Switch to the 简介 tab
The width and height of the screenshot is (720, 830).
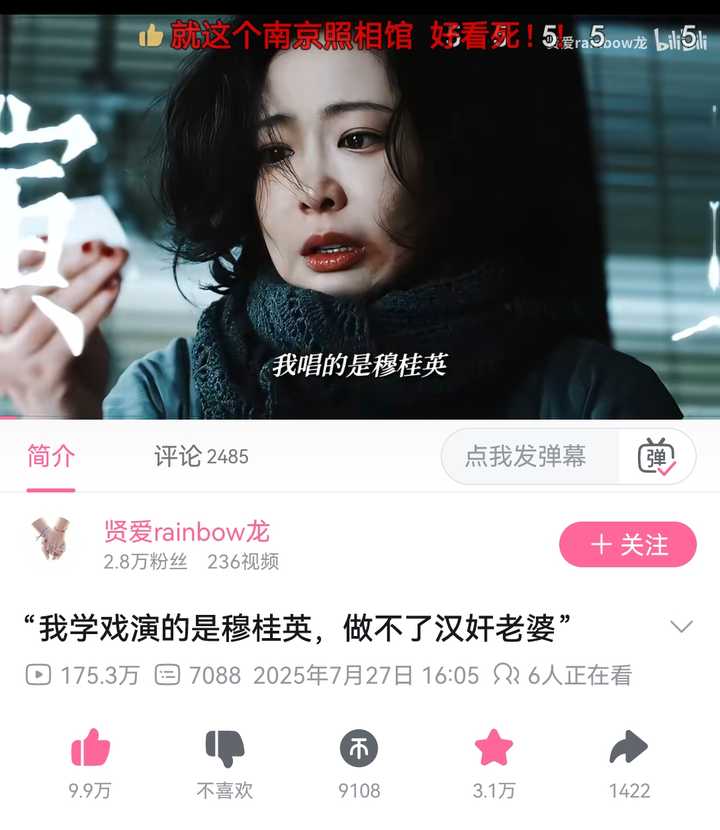coord(51,457)
